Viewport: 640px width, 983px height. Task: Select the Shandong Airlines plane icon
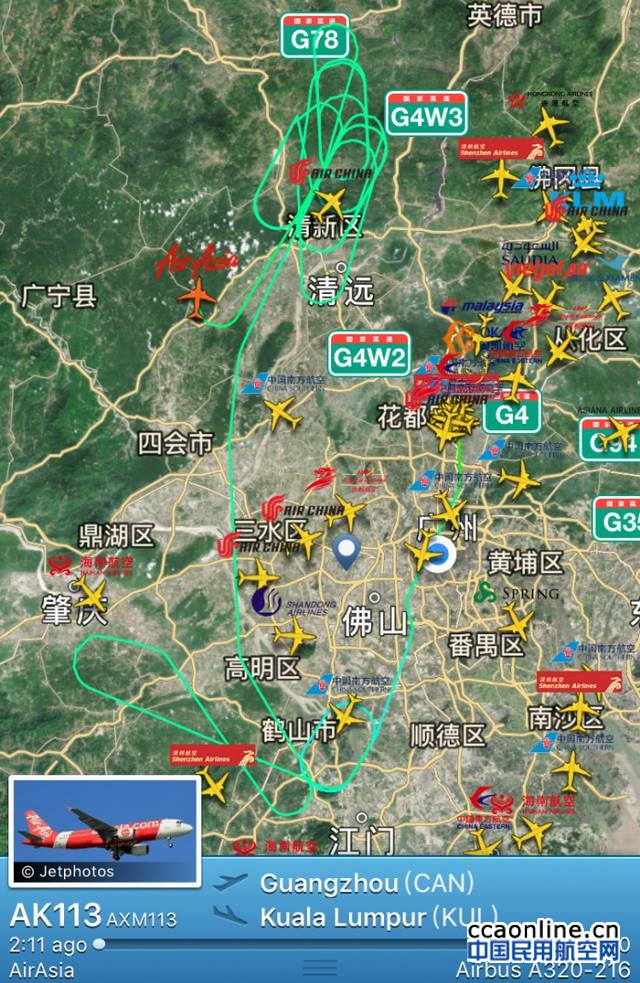293,634
